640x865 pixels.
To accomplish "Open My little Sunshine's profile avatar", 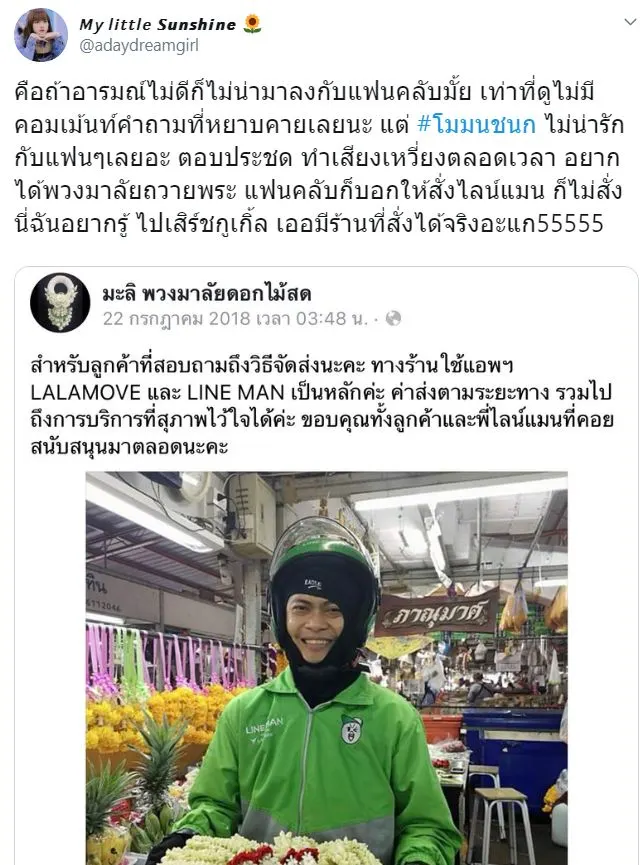I will 40,35.
